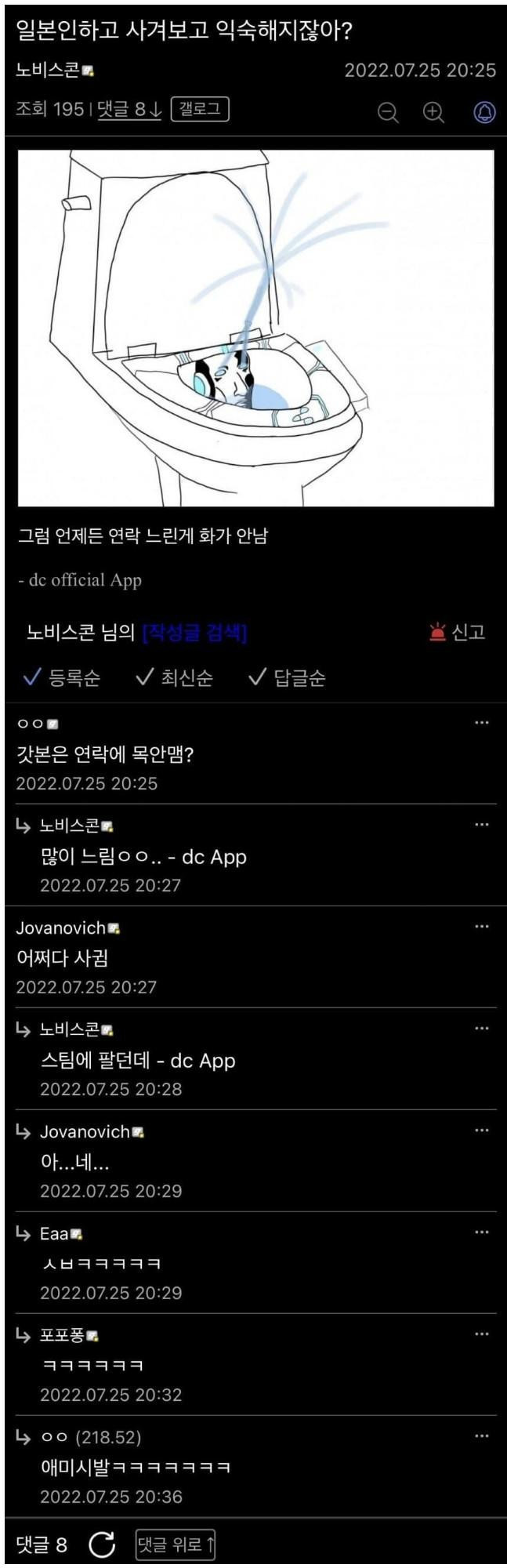Open the notification bell icon

tap(484, 112)
